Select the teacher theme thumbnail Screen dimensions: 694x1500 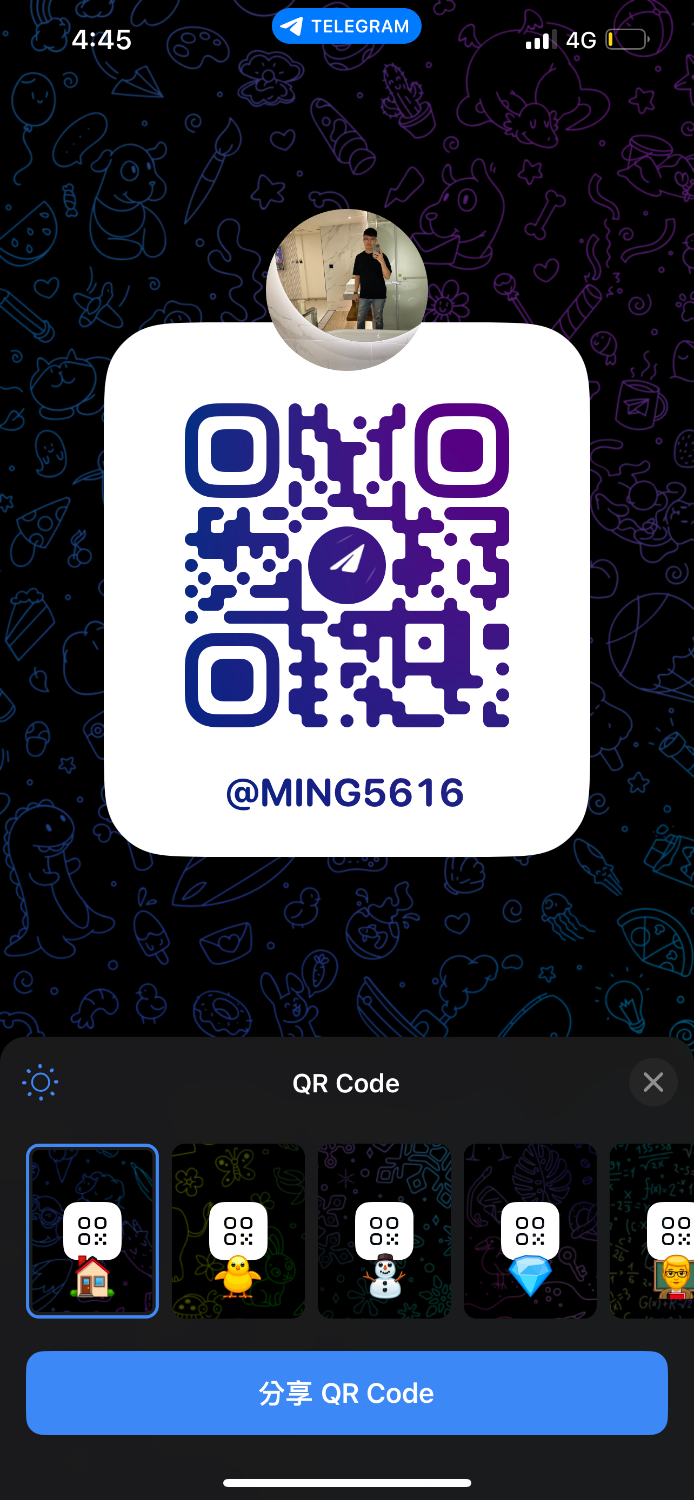tap(660, 1231)
